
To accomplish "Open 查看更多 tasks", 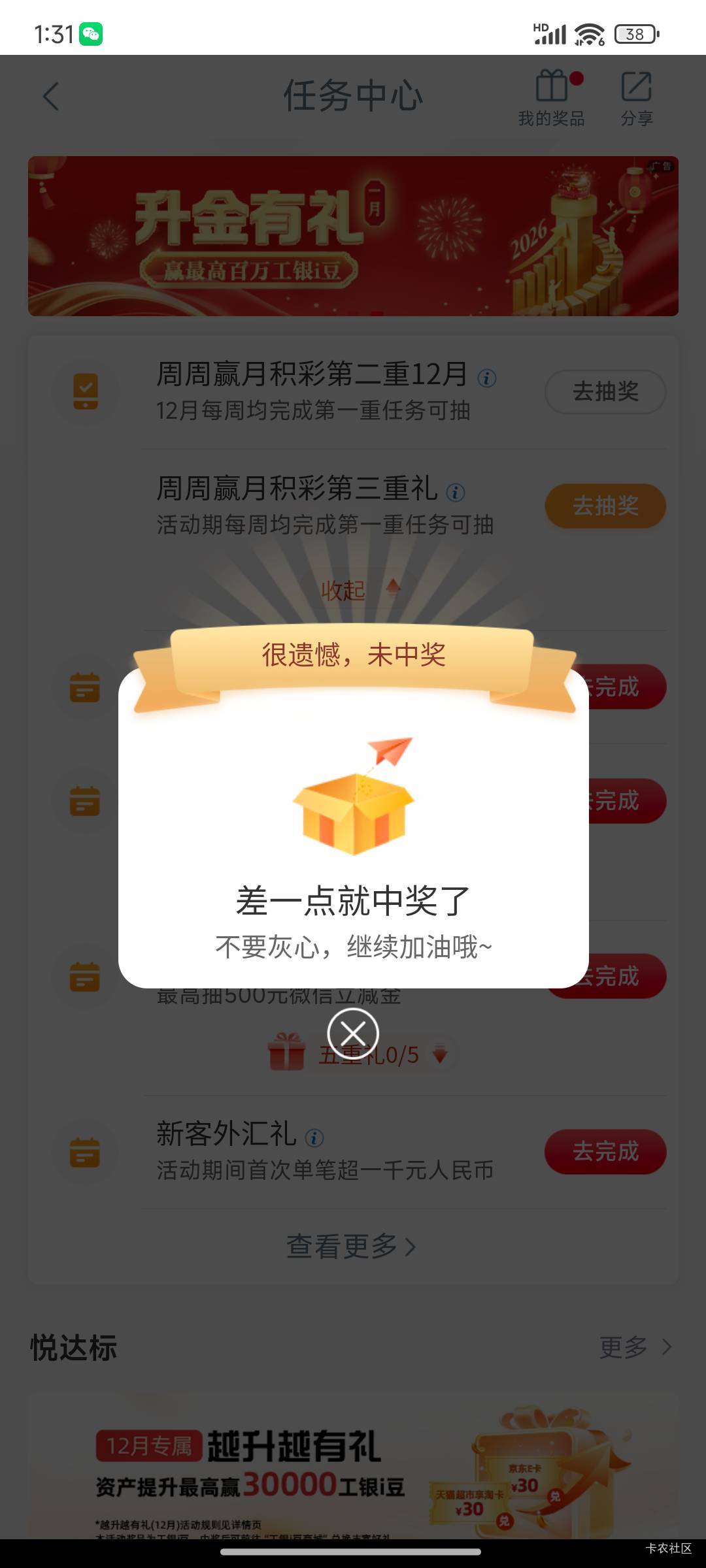I will coord(352,1247).
